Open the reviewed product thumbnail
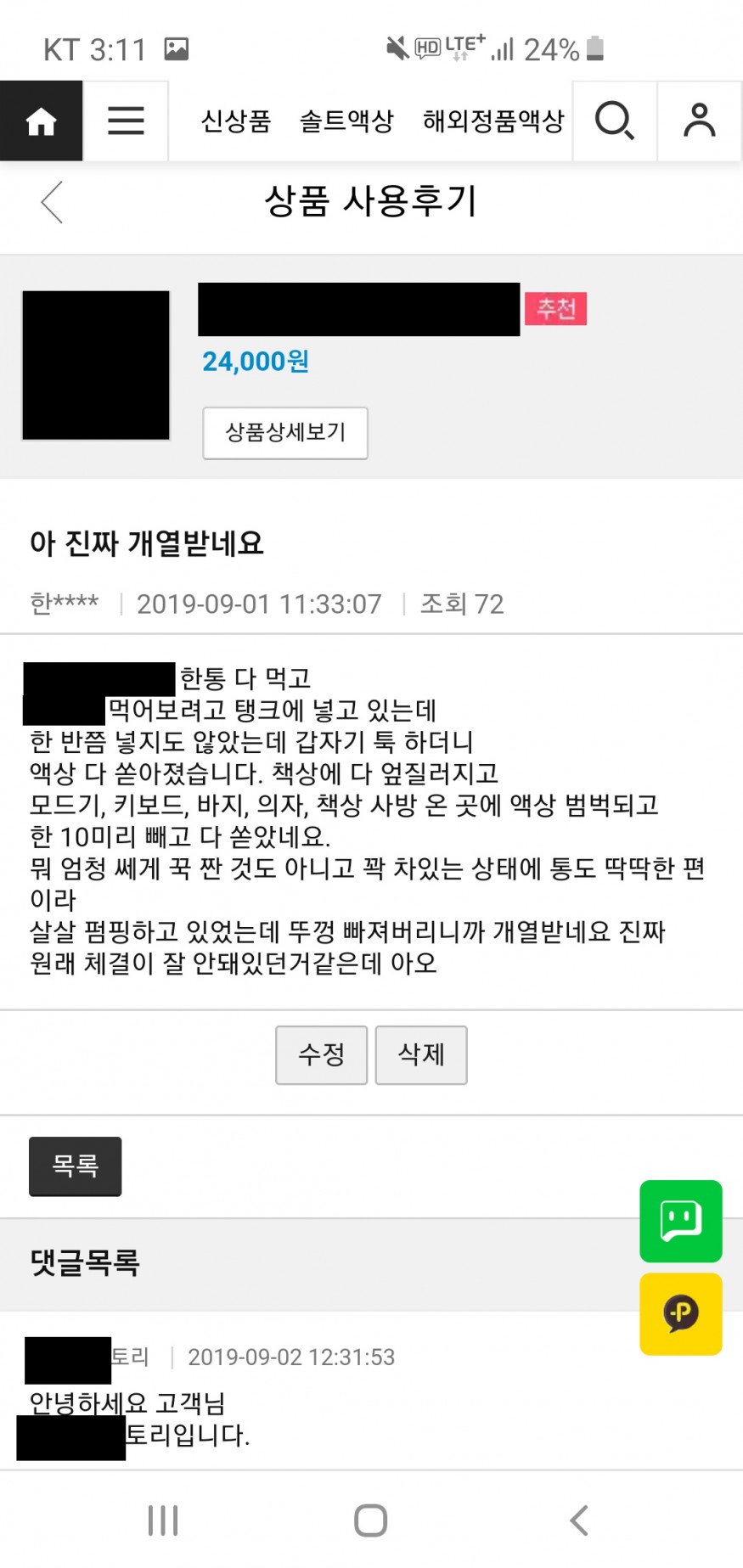743x1568 pixels. click(96, 365)
